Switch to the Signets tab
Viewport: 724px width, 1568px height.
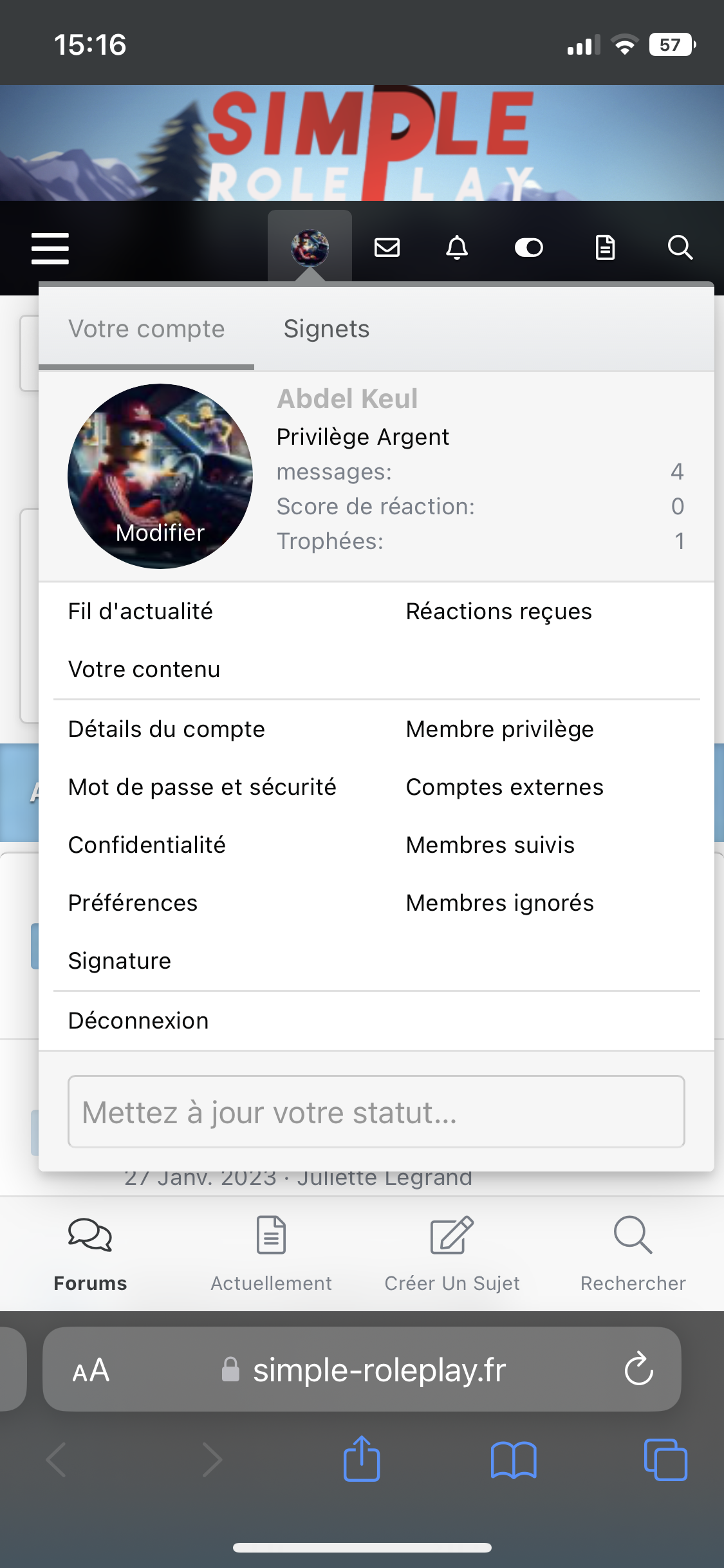(x=327, y=329)
